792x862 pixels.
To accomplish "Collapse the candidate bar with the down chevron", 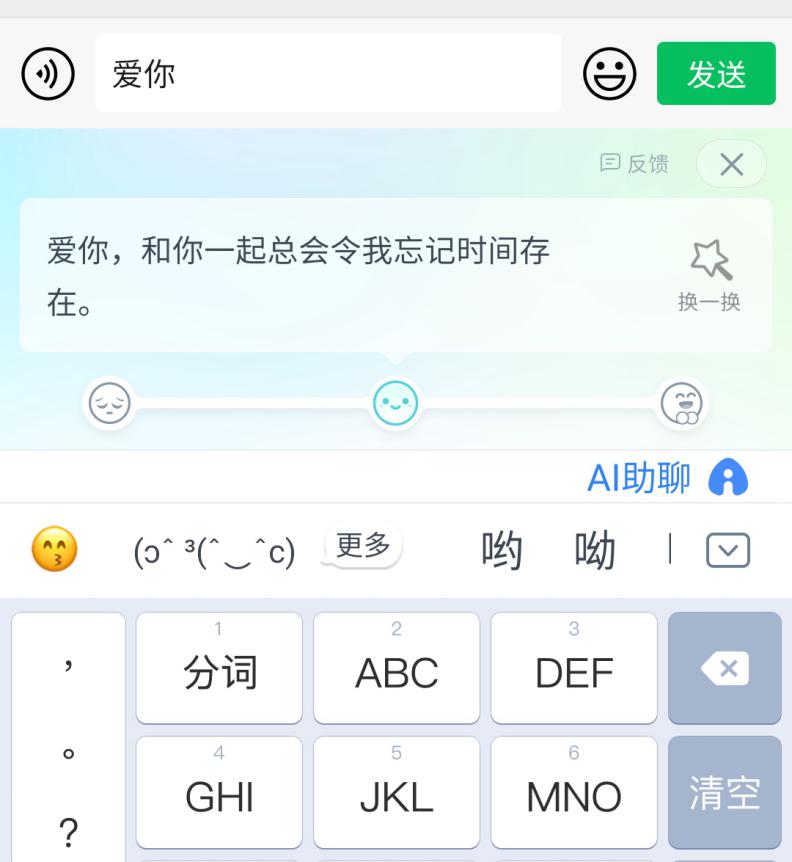I will [729, 549].
